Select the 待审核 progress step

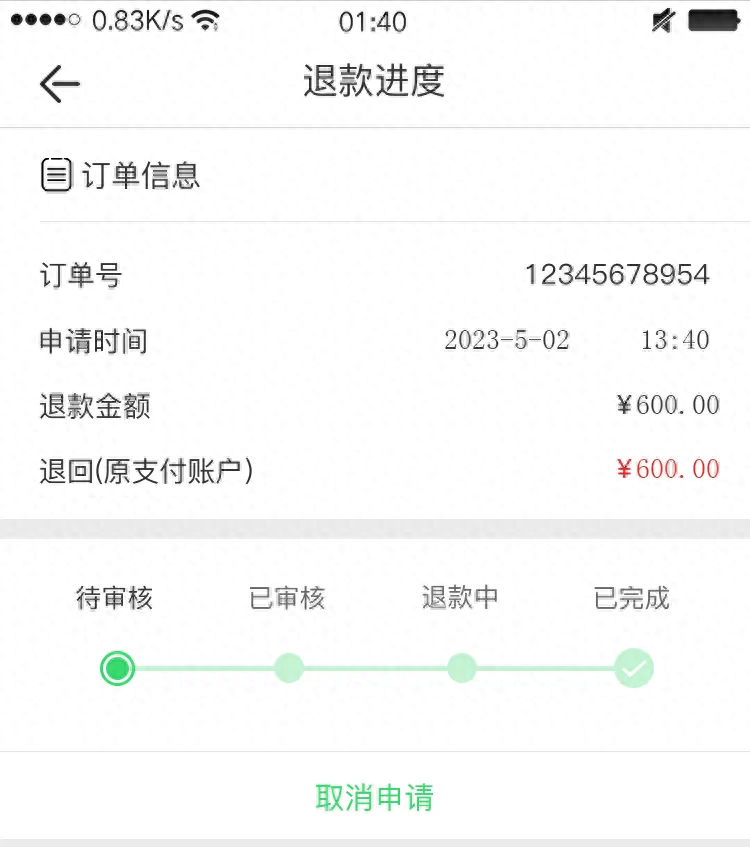pyautogui.click(x=117, y=597)
